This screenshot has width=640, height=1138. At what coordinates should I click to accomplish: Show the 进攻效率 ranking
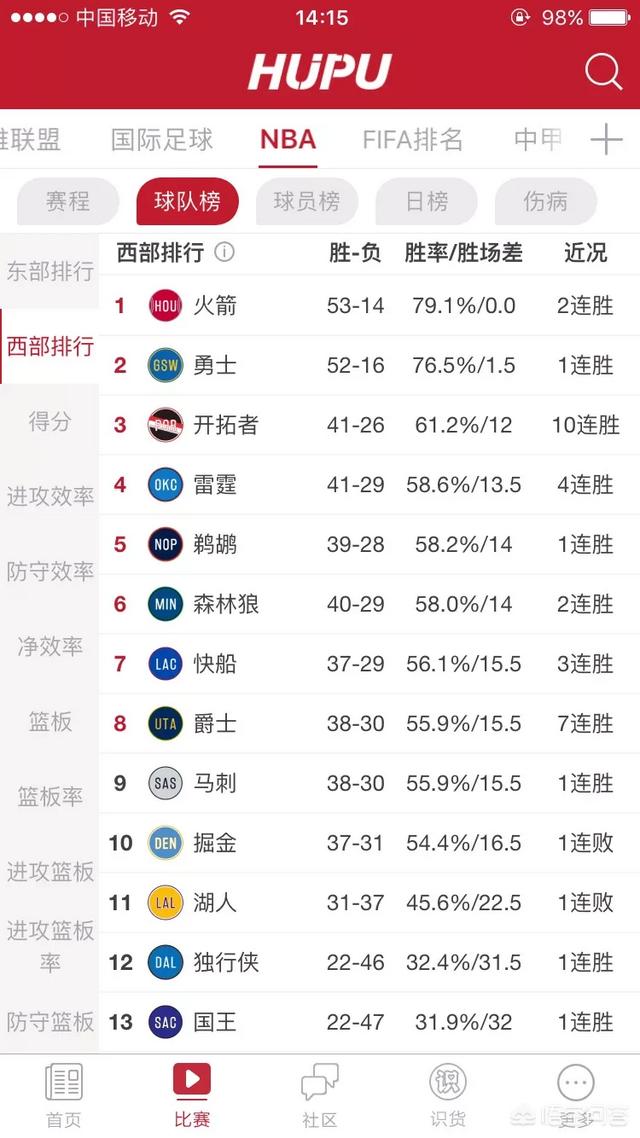(x=49, y=496)
